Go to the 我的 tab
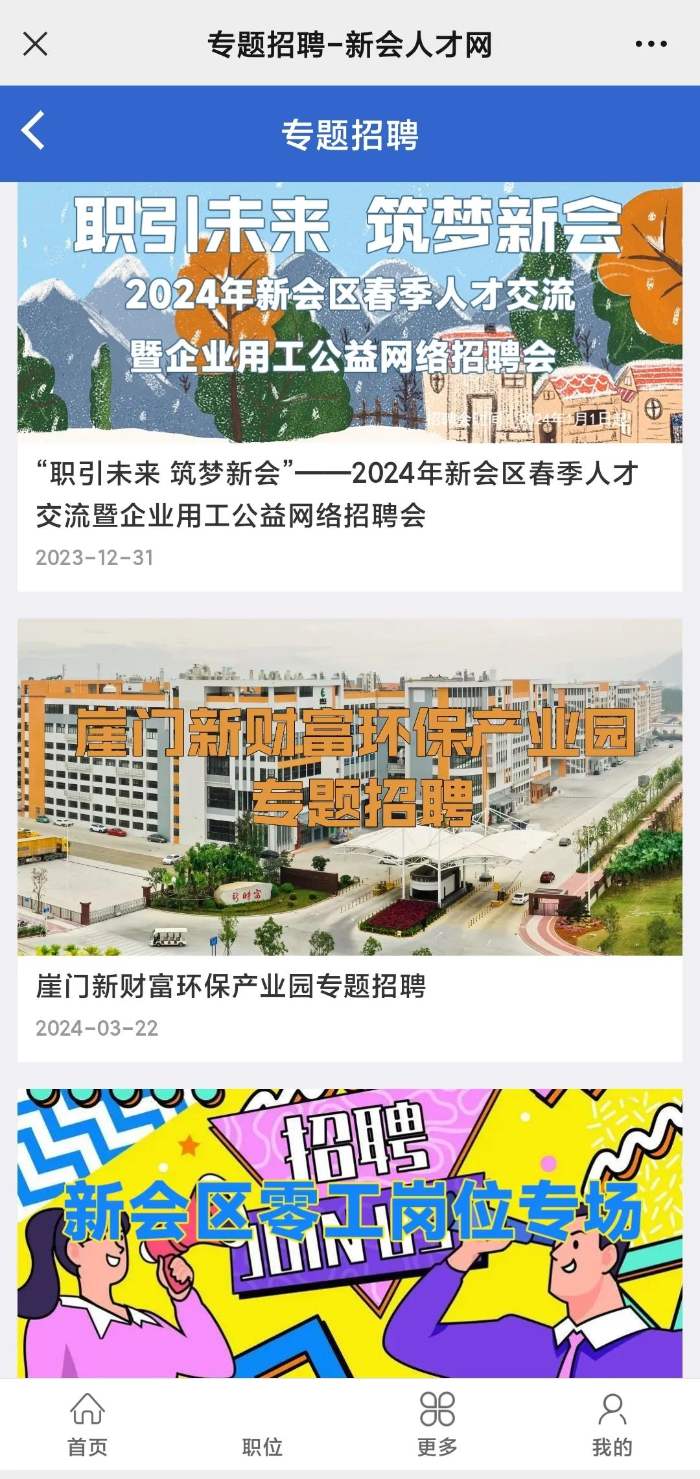Screen dimensions: 700x1479 612,1424
